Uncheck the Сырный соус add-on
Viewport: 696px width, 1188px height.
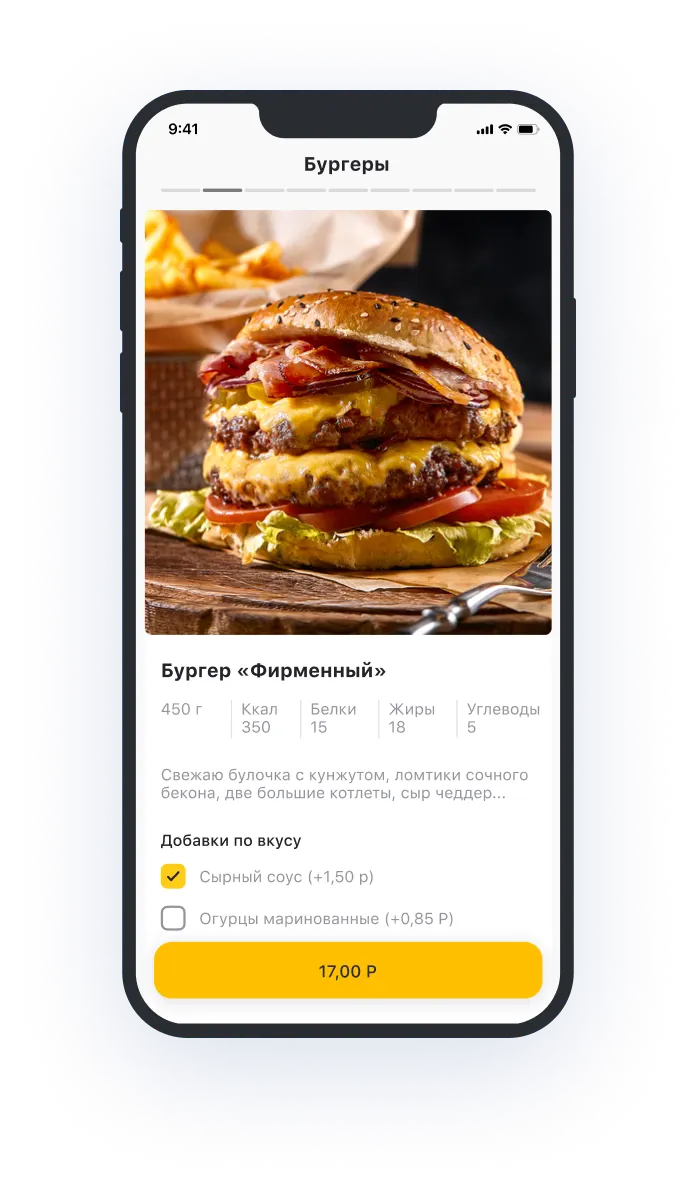(173, 877)
